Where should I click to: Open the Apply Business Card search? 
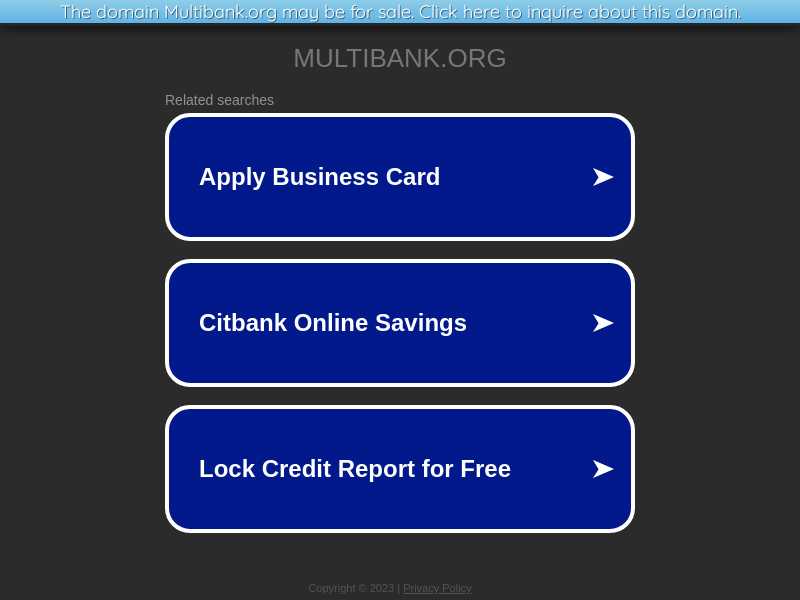pyautogui.click(x=400, y=177)
